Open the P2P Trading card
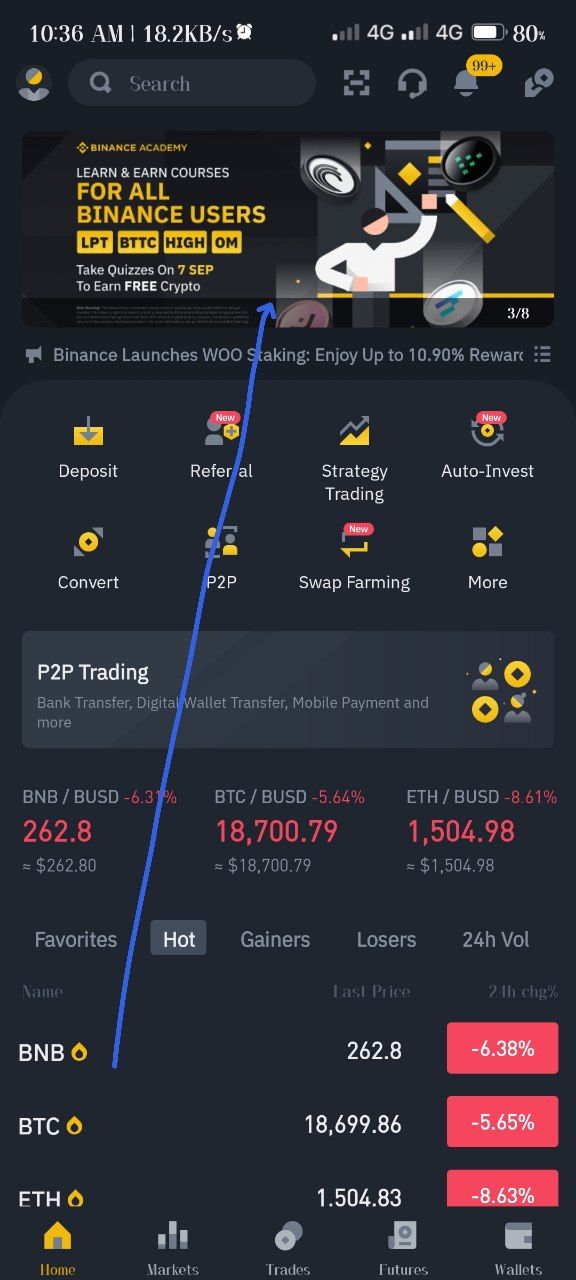 288,689
